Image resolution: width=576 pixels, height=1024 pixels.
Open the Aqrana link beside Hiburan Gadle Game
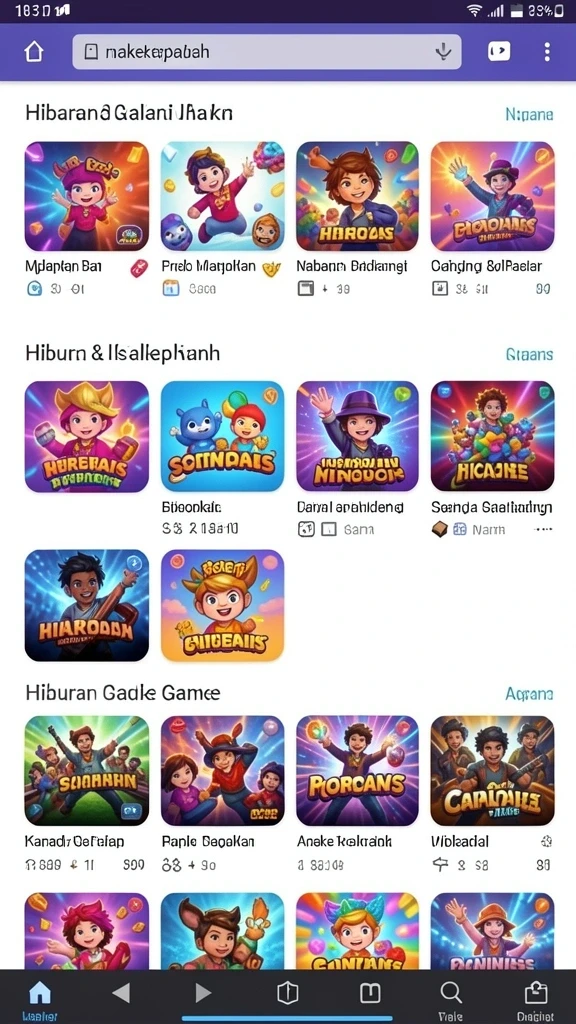[529, 694]
